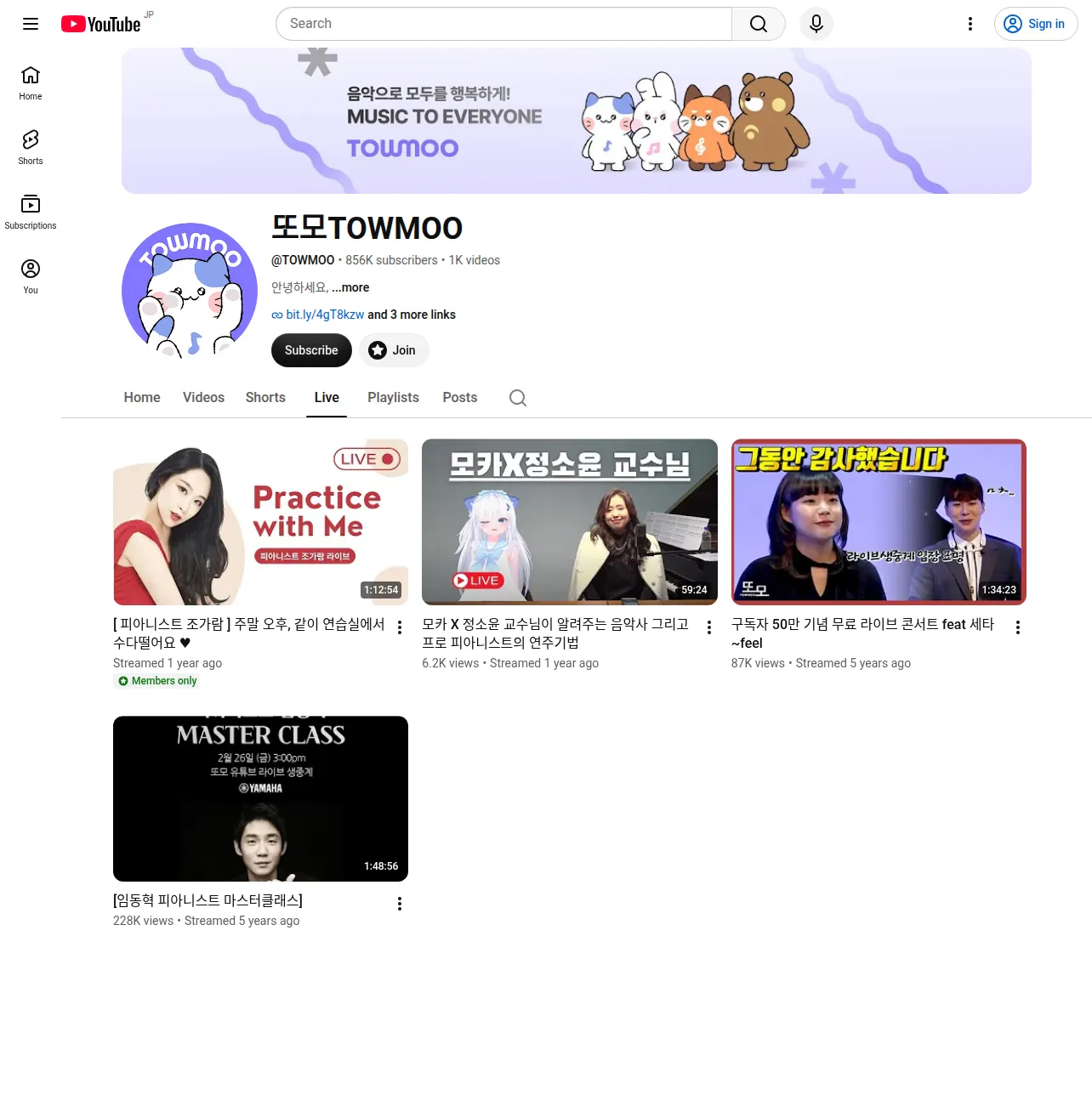Viewport: 1092px width, 1095px height.
Task: Open the settings overflow menu near Sign in
Action: [x=970, y=24]
